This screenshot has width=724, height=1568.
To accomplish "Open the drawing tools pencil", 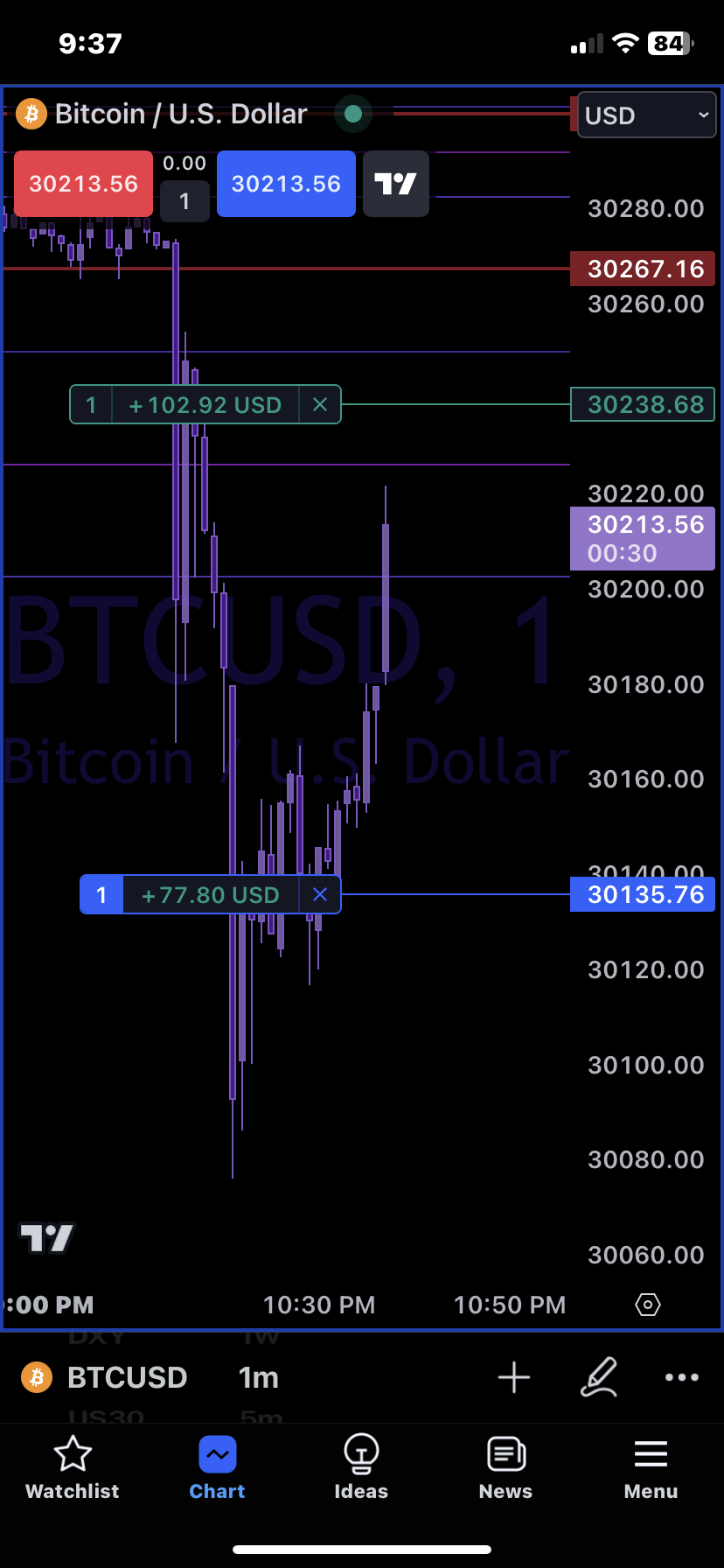I will [x=599, y=1377].
